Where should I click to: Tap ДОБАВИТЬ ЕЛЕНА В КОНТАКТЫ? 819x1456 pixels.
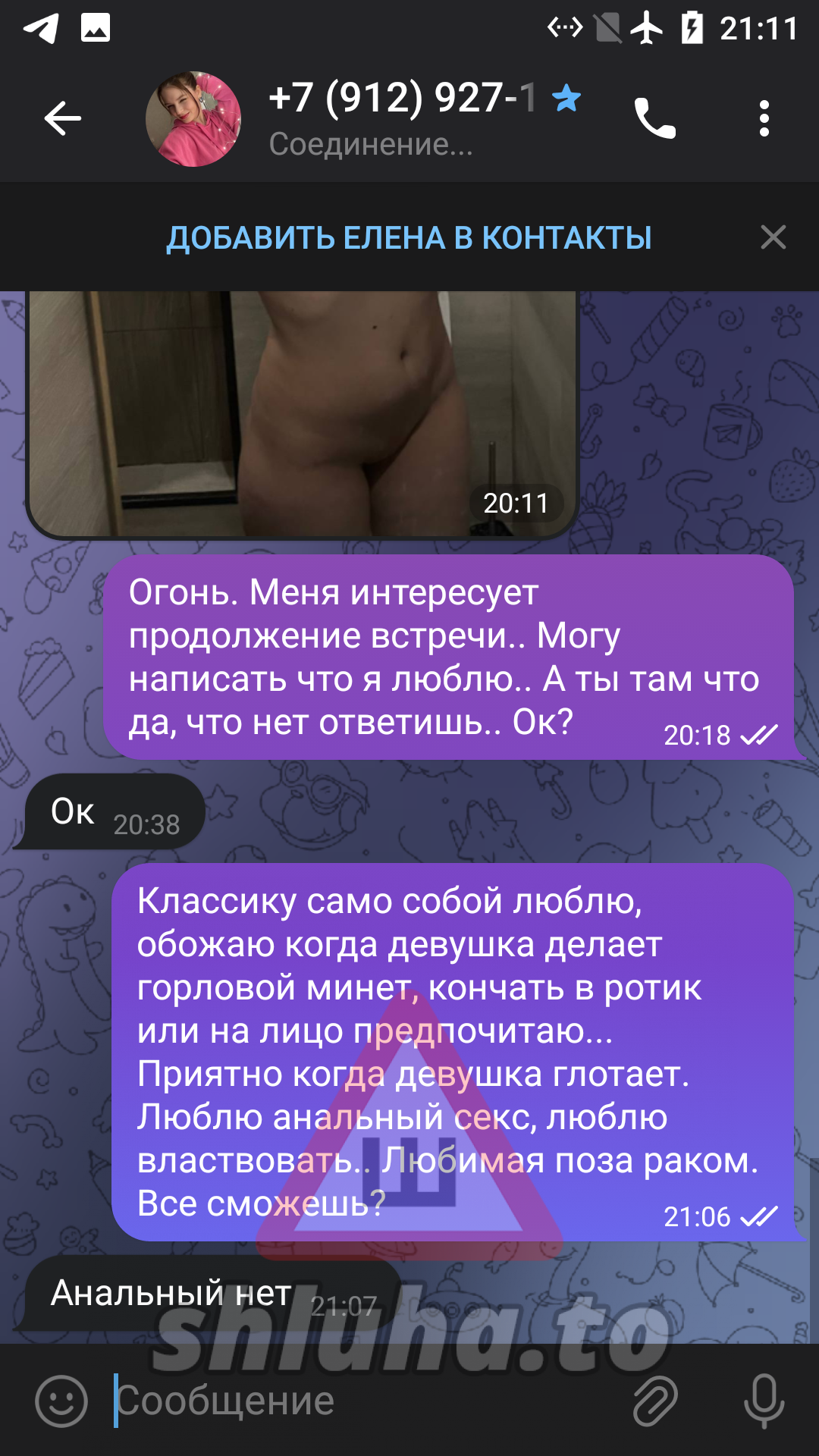(409, 238)
